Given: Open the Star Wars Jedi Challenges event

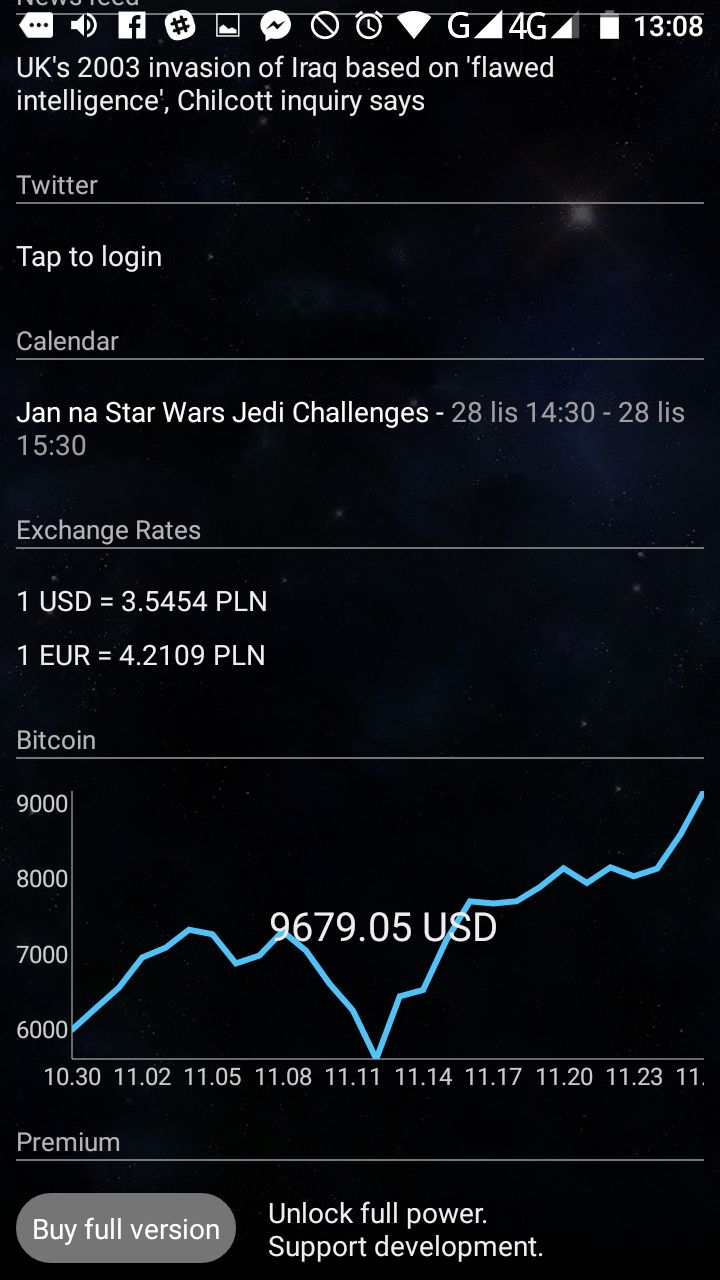Looking at the screenshot, I should (350, 428).
